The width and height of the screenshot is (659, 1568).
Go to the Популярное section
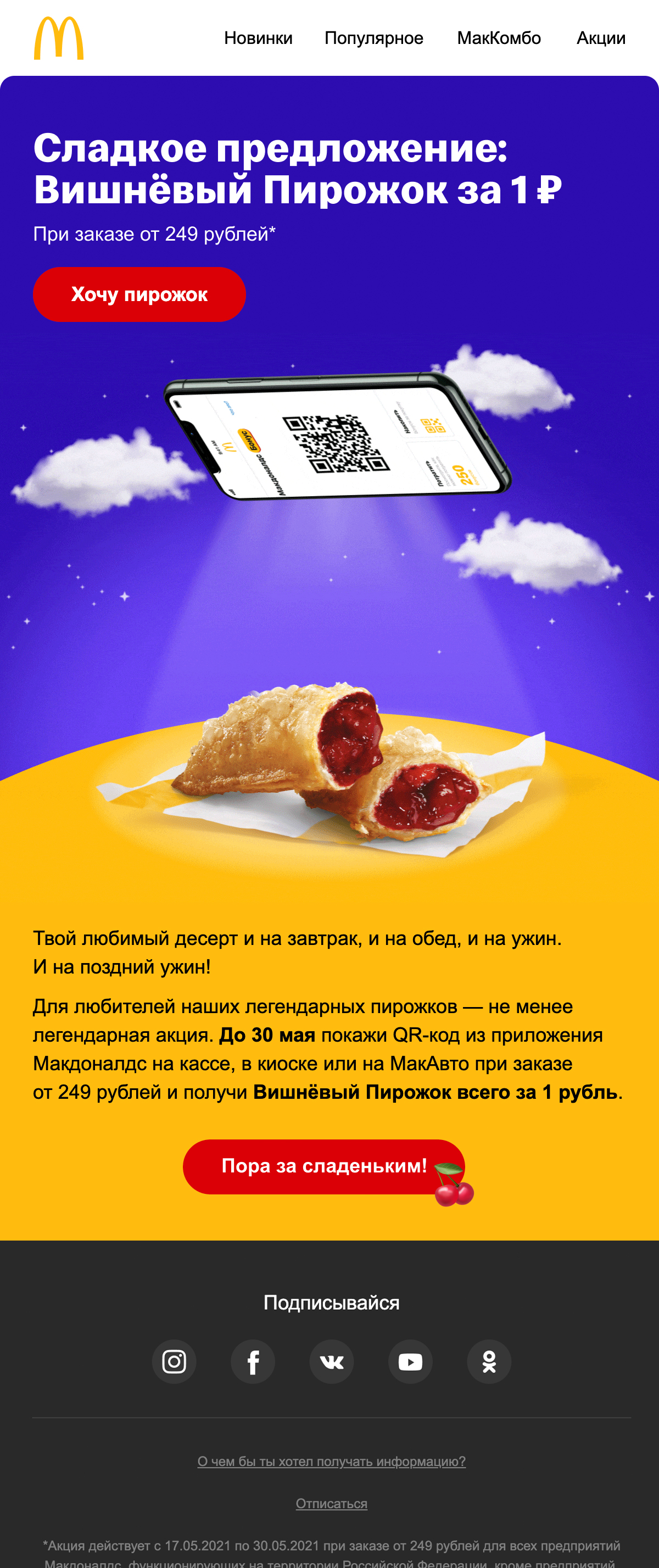(373, 38)
